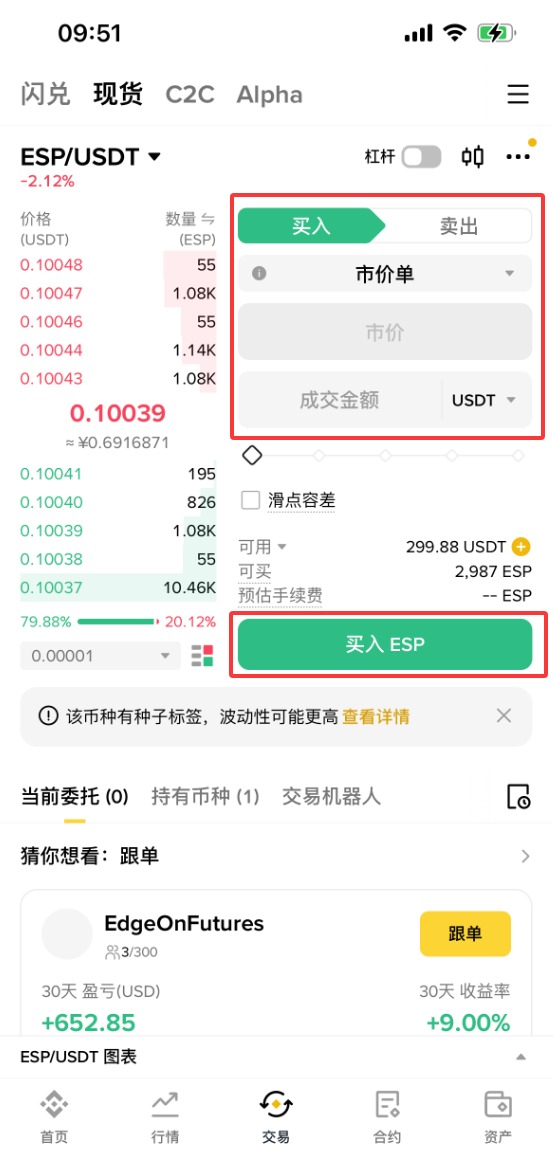This screenshot has width=553, height=1172.
Task: Change the USDT amount unit dropdown
Action: (484, 400)
